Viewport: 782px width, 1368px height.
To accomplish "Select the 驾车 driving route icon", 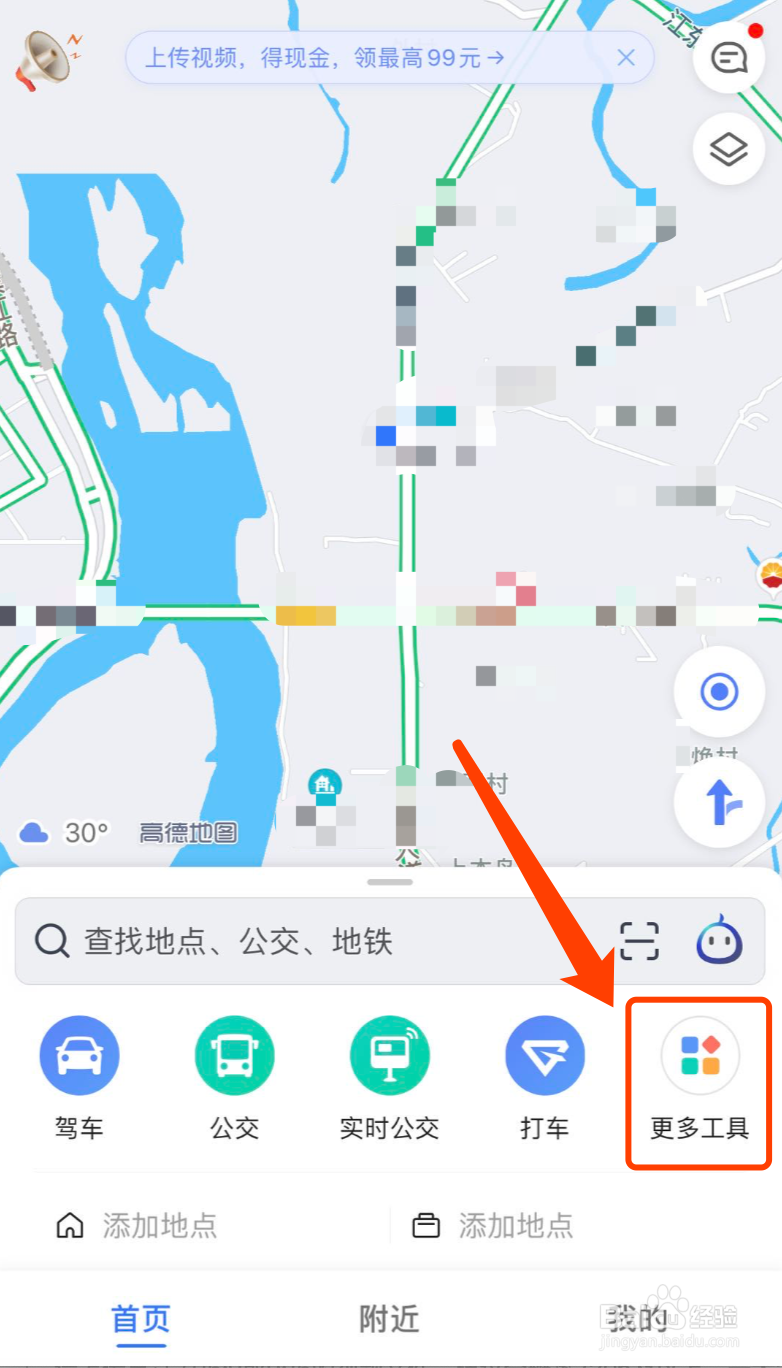I will [79, 1054].
